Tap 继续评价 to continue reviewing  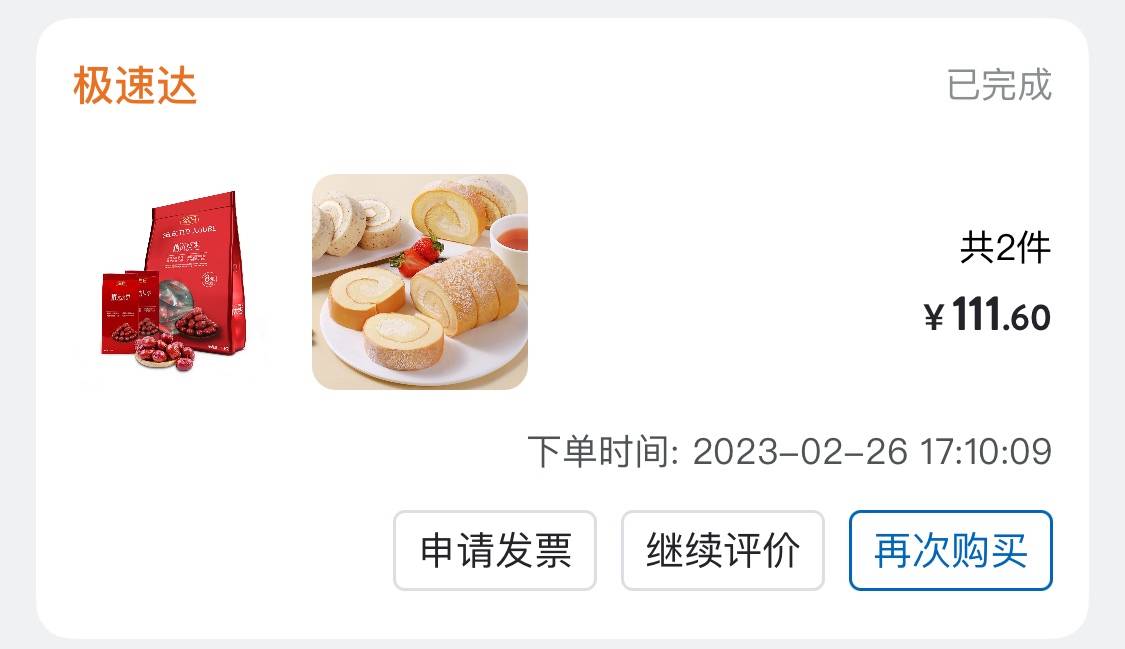[723, 550]
